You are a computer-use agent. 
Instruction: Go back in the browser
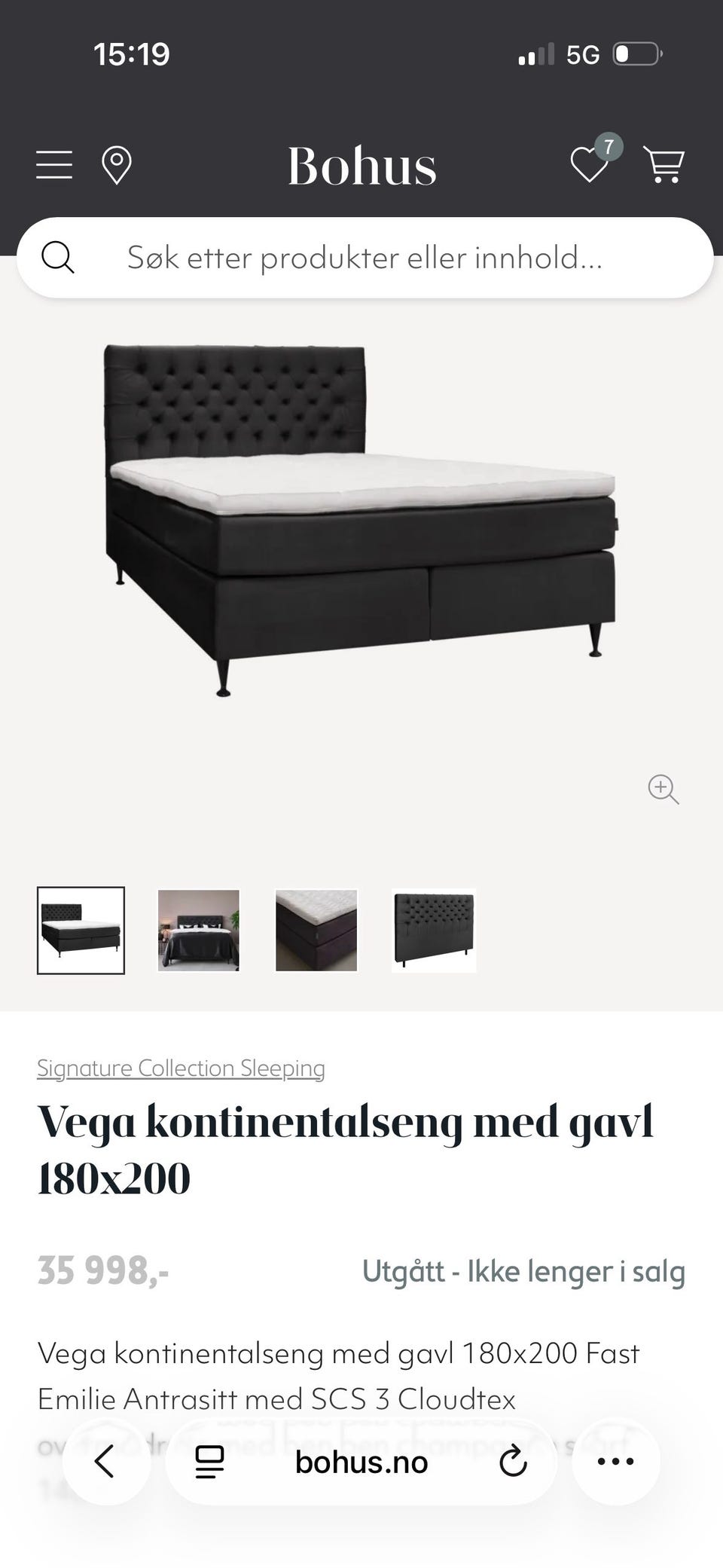(105, 1462)
